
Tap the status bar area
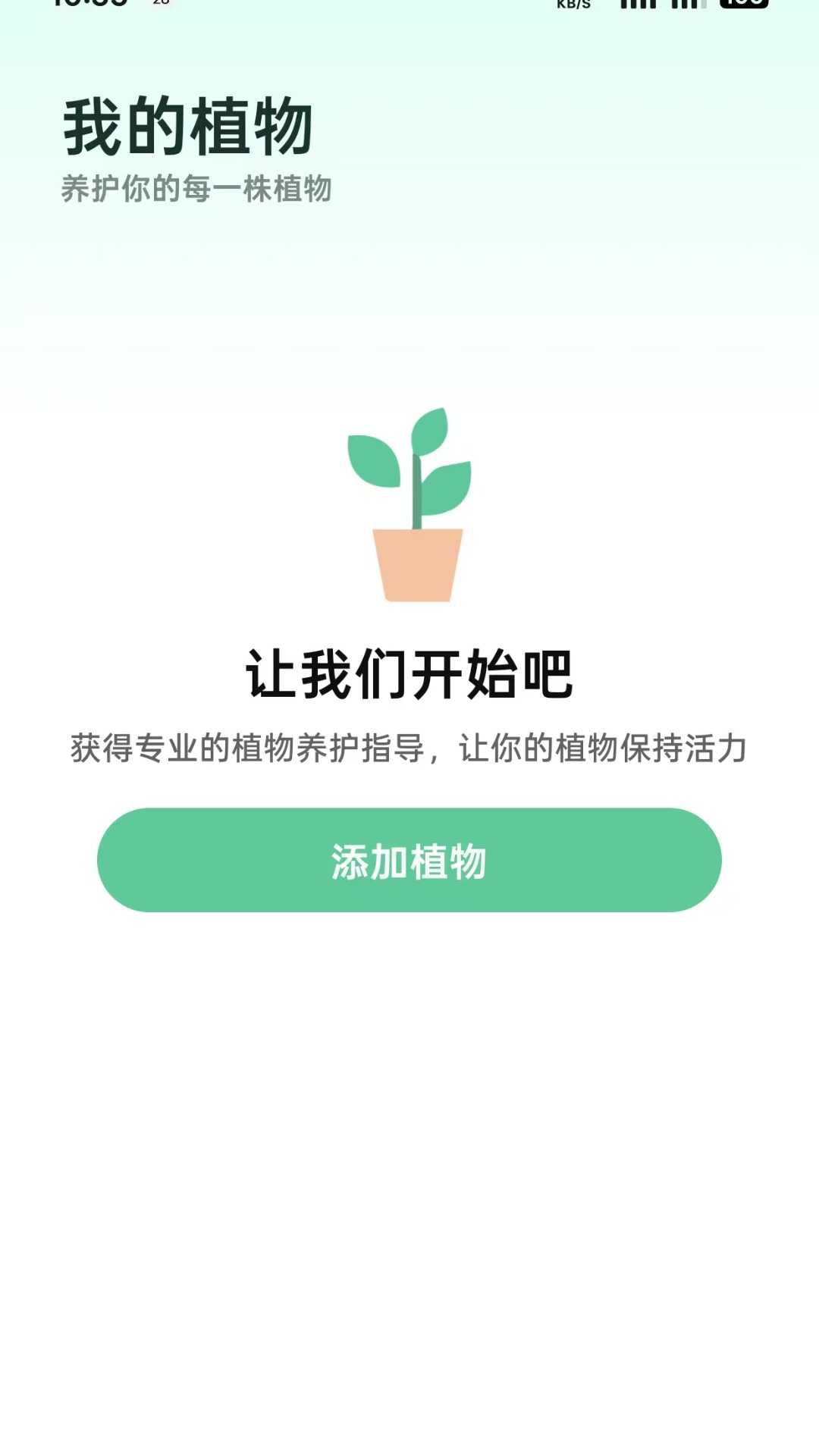[409, 9]
